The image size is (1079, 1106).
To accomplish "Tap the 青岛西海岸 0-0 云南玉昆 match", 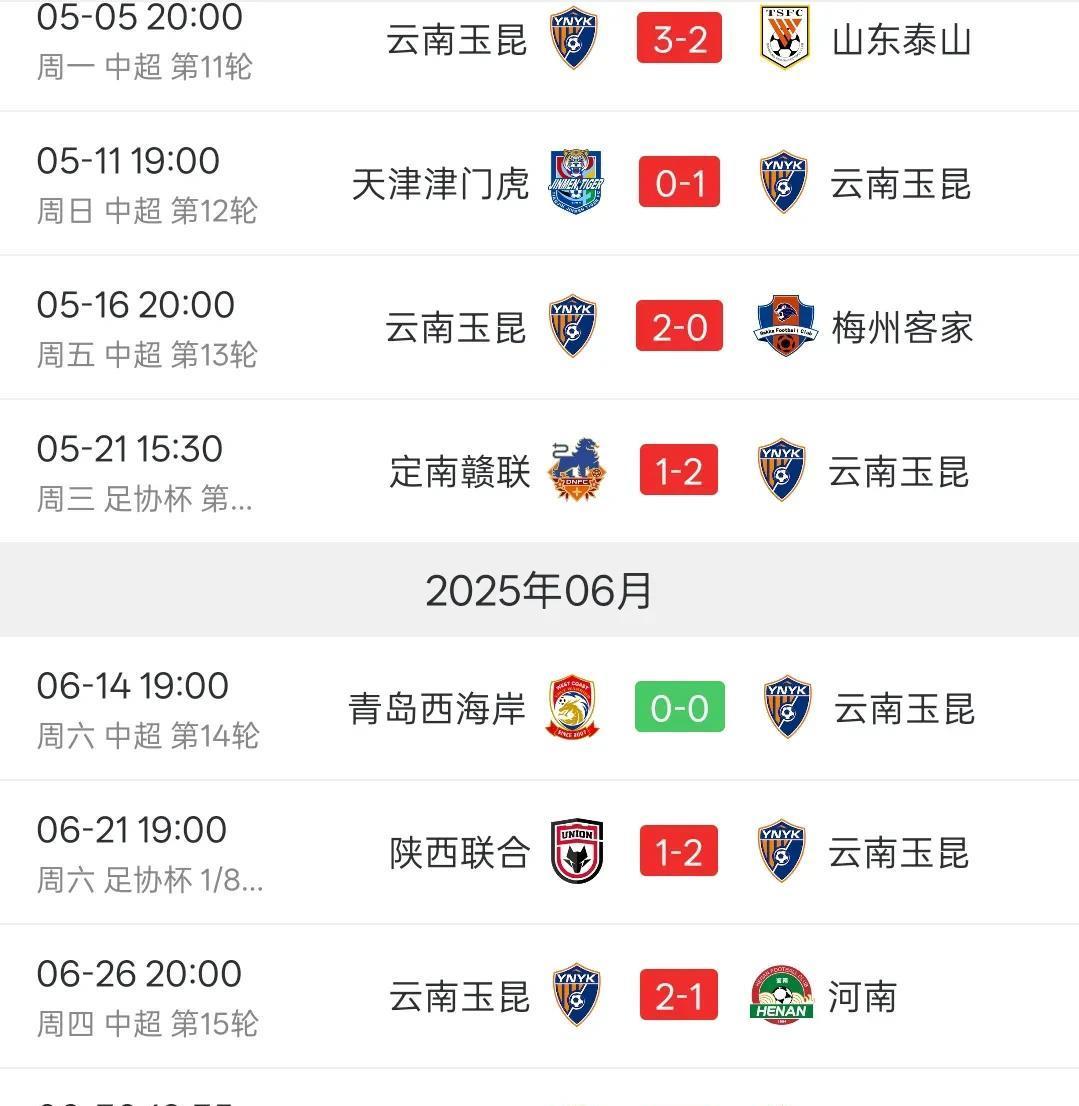I will tap(679, 709).
